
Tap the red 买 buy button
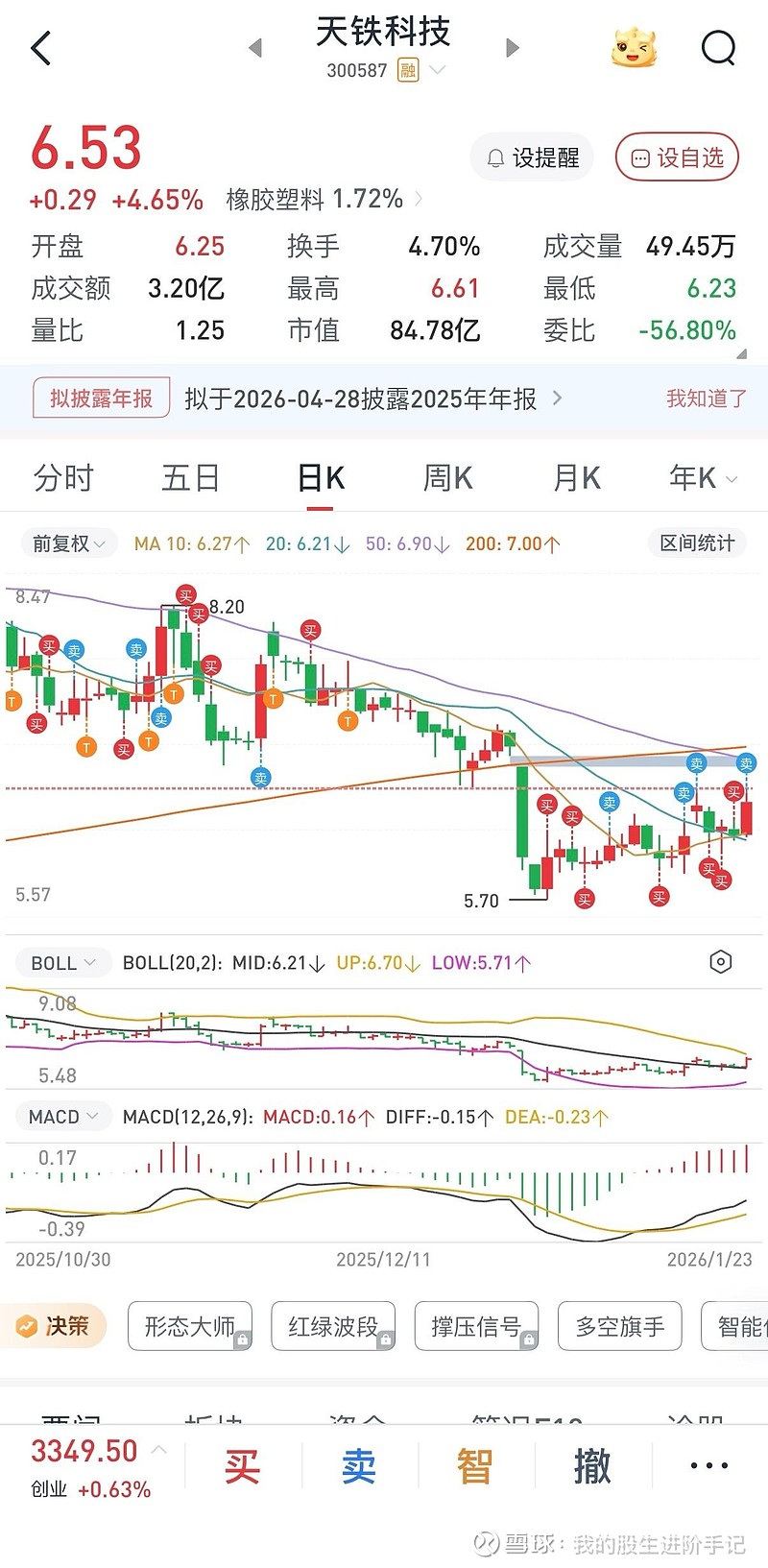coord(242,1466)
